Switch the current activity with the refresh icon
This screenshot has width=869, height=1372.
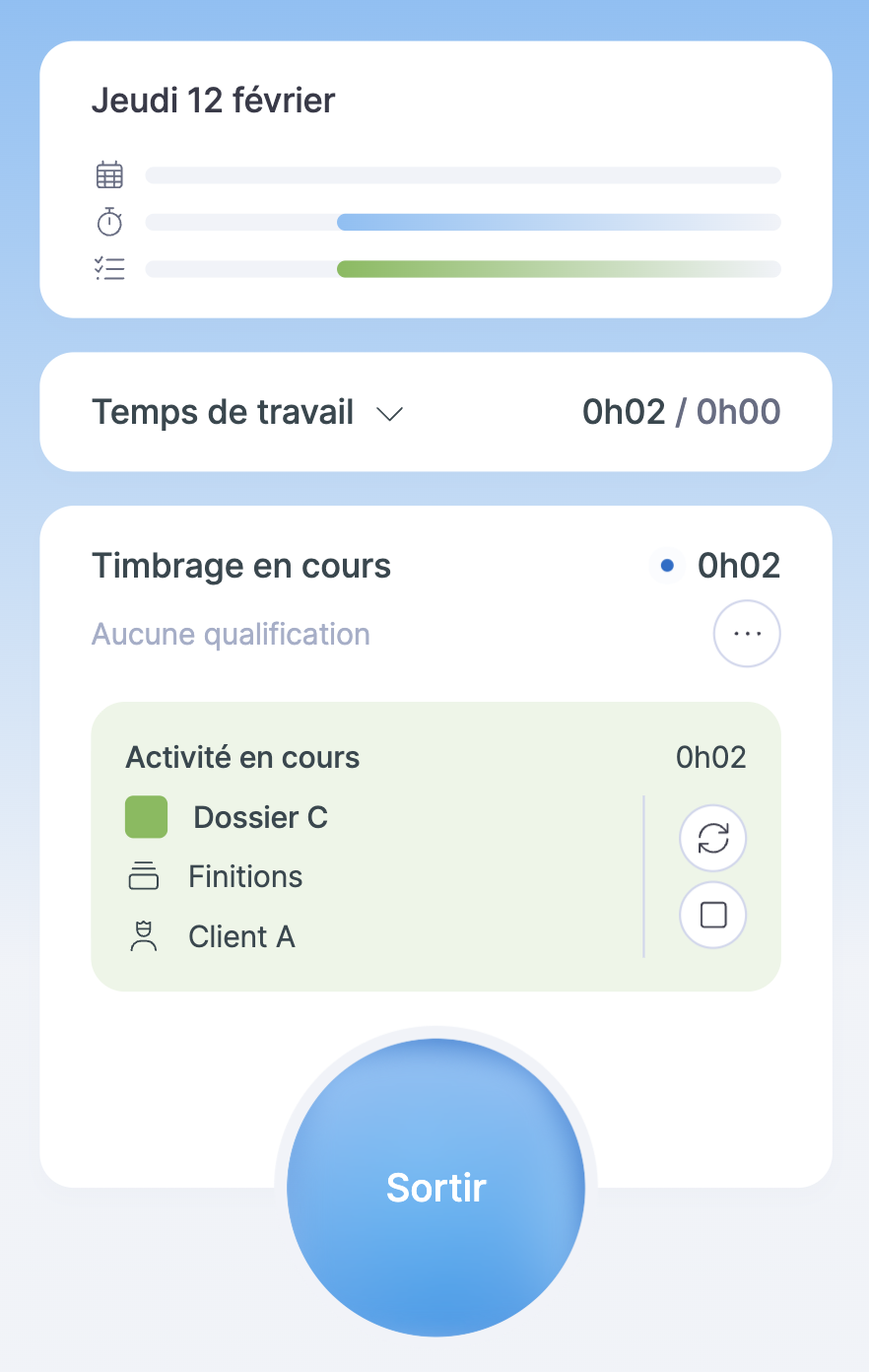[712, 839]
